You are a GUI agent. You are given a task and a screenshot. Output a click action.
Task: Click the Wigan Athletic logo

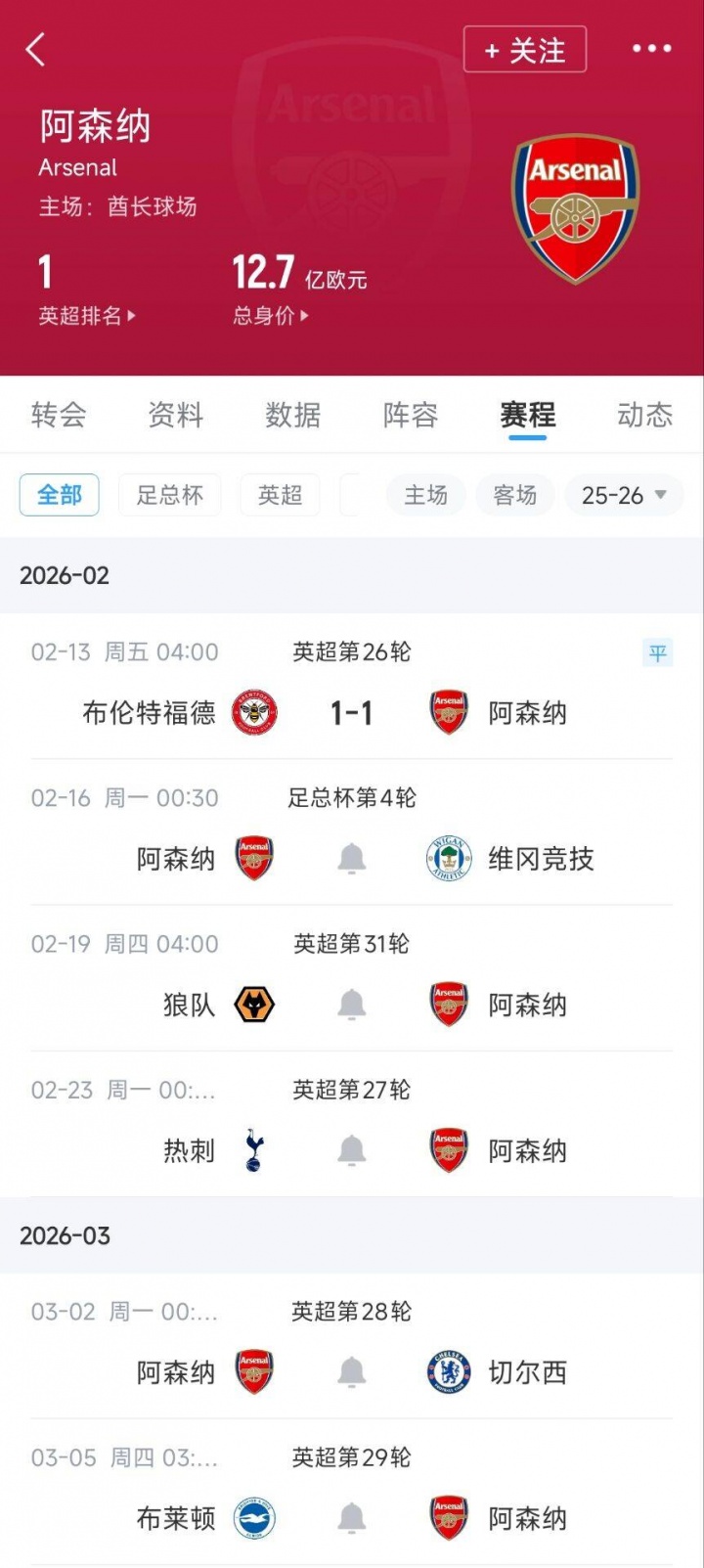tap(448, 858)
